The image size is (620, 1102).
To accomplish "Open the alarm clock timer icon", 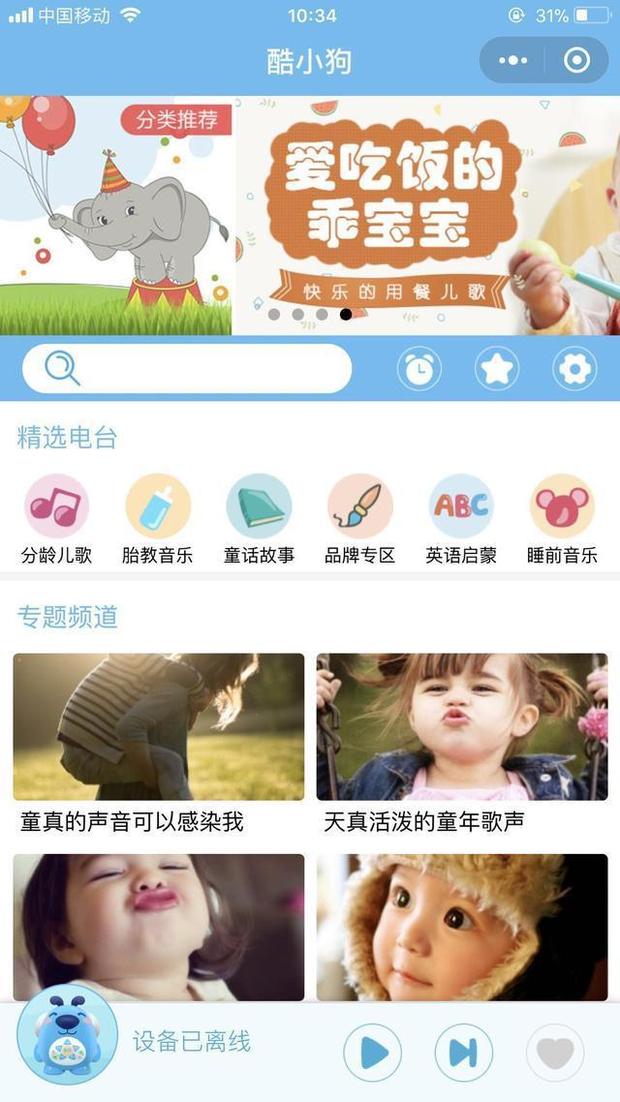I will pyautogui.click(x=419, y=369).
